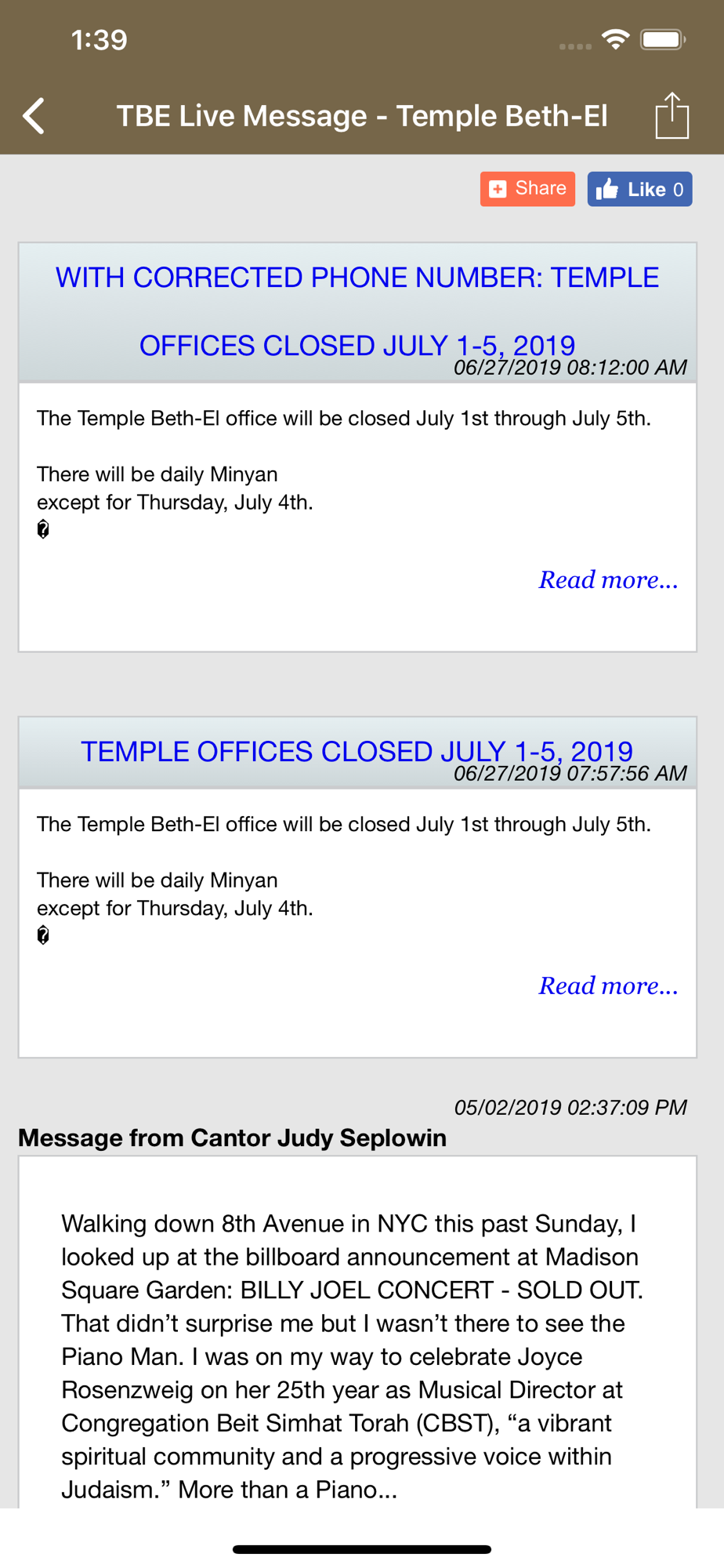Go back using the header arrow
The image size is (724, 1568).
pyautogui.click(x=34, y=116)
